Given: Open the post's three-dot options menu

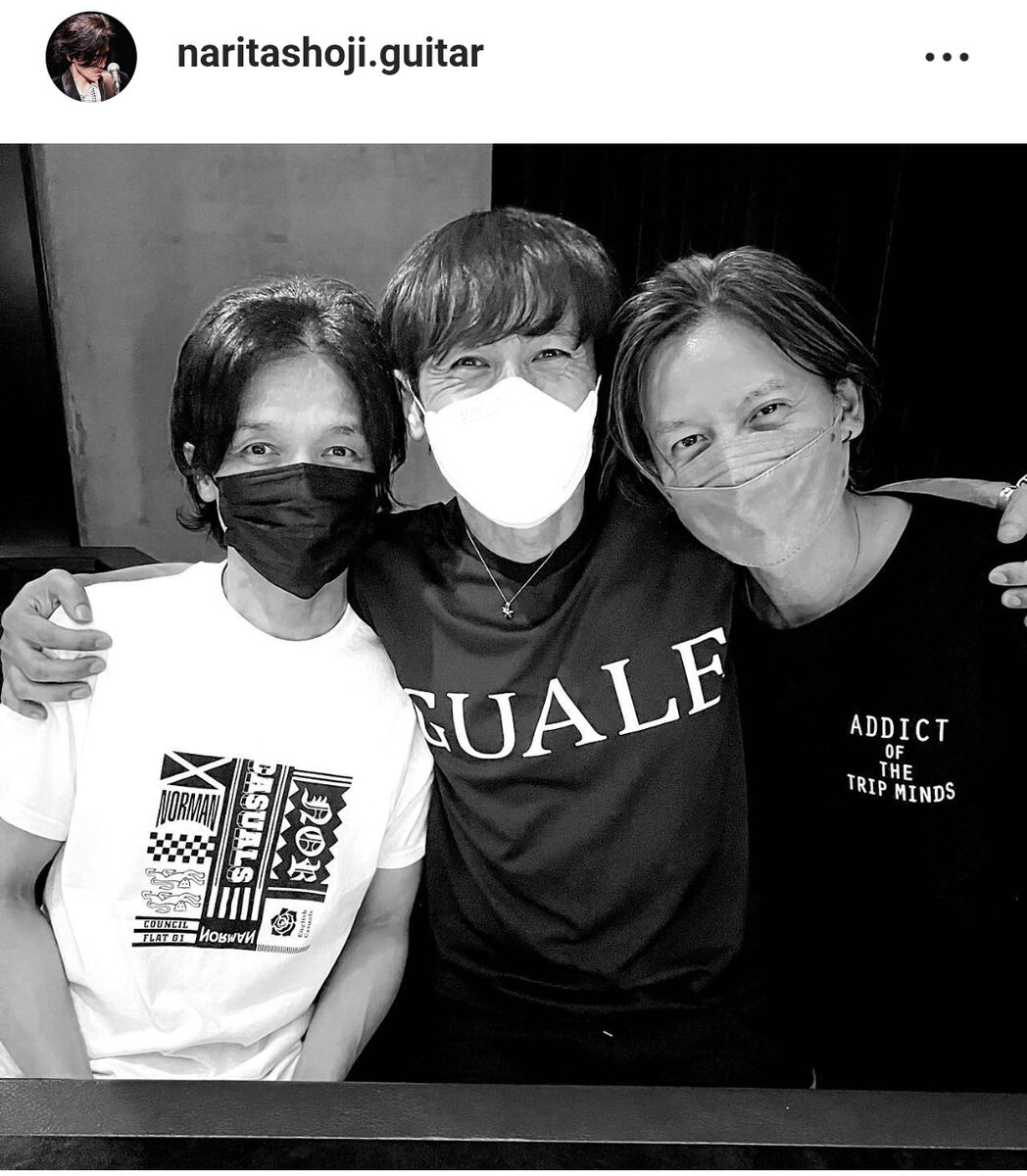Looking at the screenshot, I should pos(947,57).
